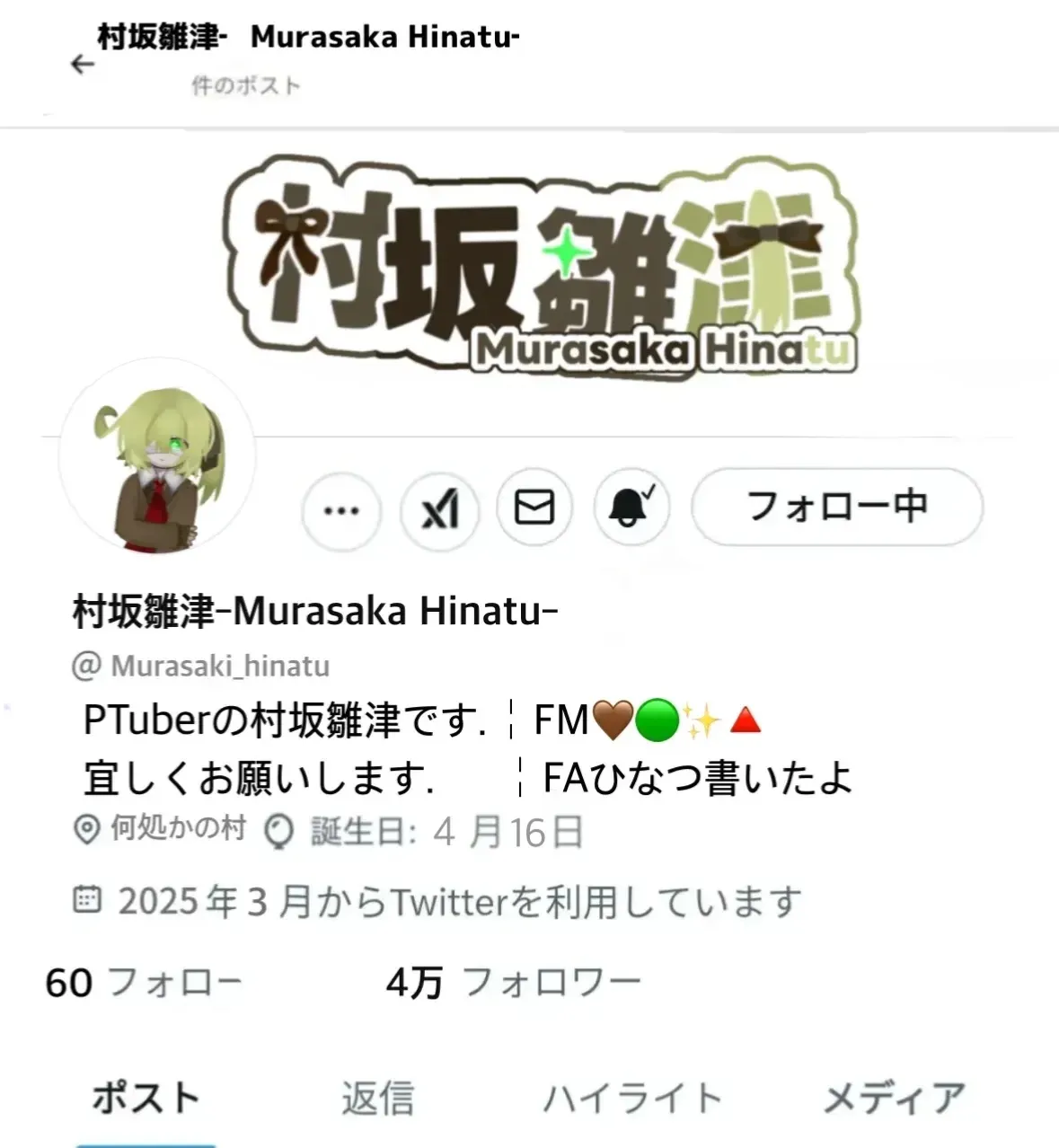Open the 4万 フォロワー followers list
This screenshot has width=1059, height=1148.
pos(513,982)
